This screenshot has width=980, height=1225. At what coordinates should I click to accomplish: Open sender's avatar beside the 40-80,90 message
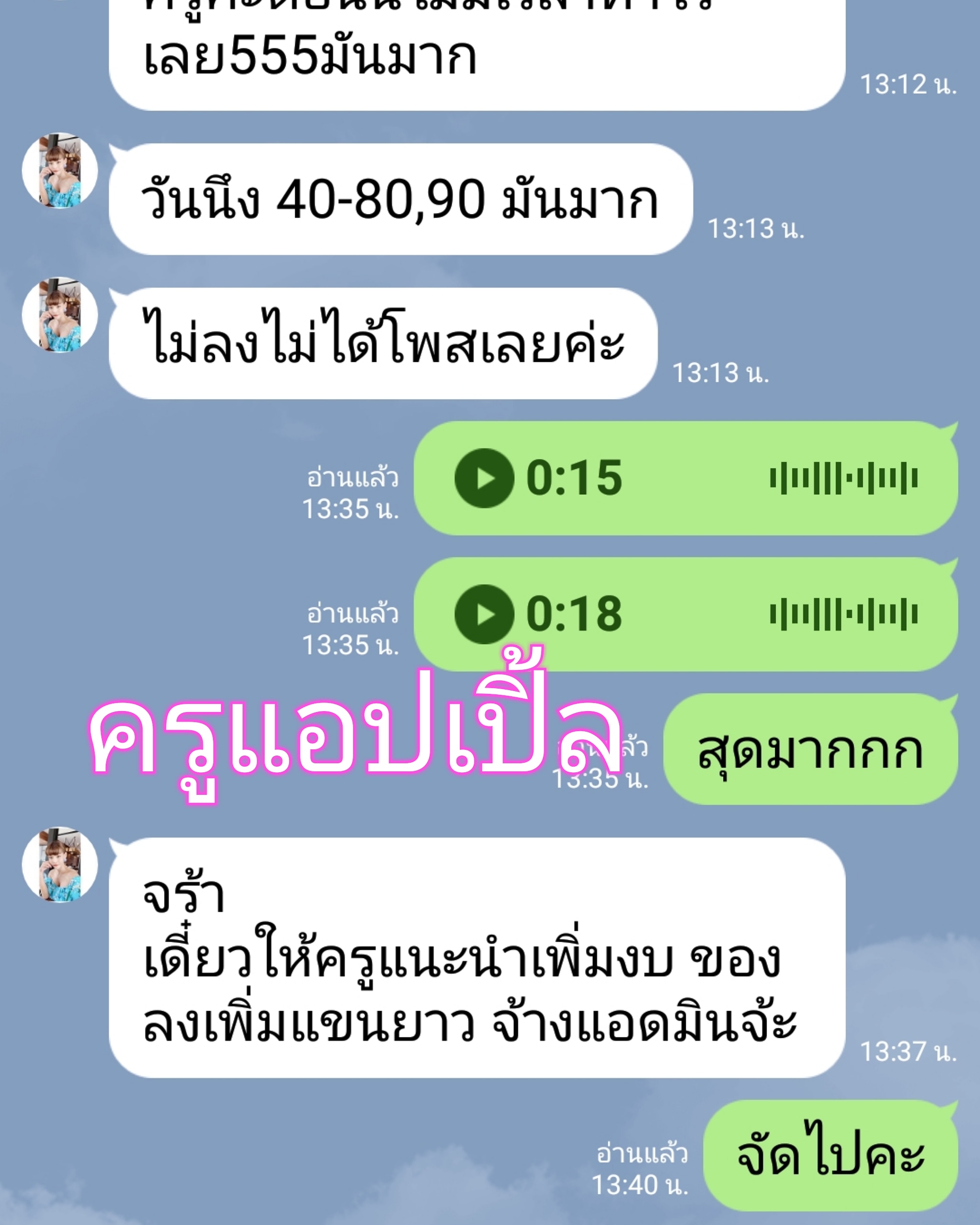click(x=60, y=170)
